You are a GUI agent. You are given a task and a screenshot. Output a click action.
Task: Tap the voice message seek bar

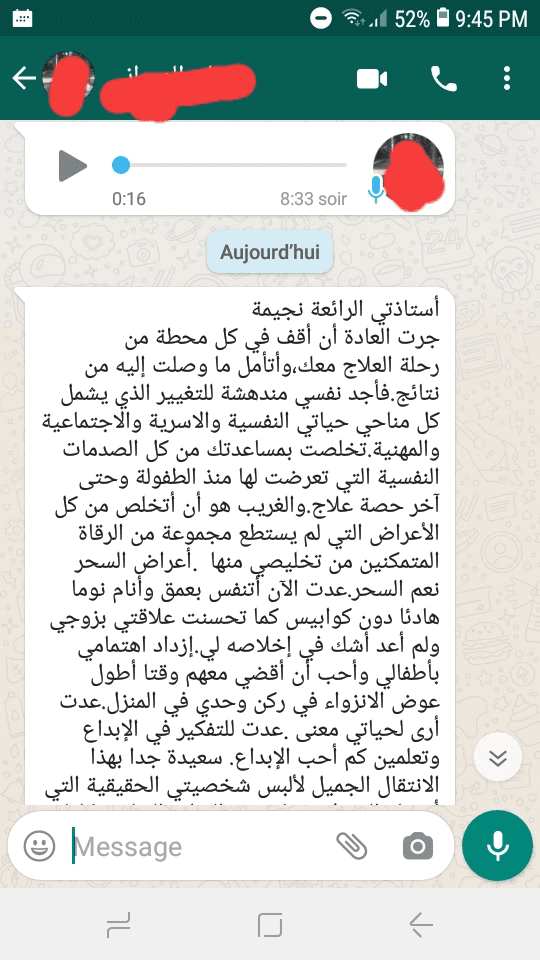[x=230, y=165]
